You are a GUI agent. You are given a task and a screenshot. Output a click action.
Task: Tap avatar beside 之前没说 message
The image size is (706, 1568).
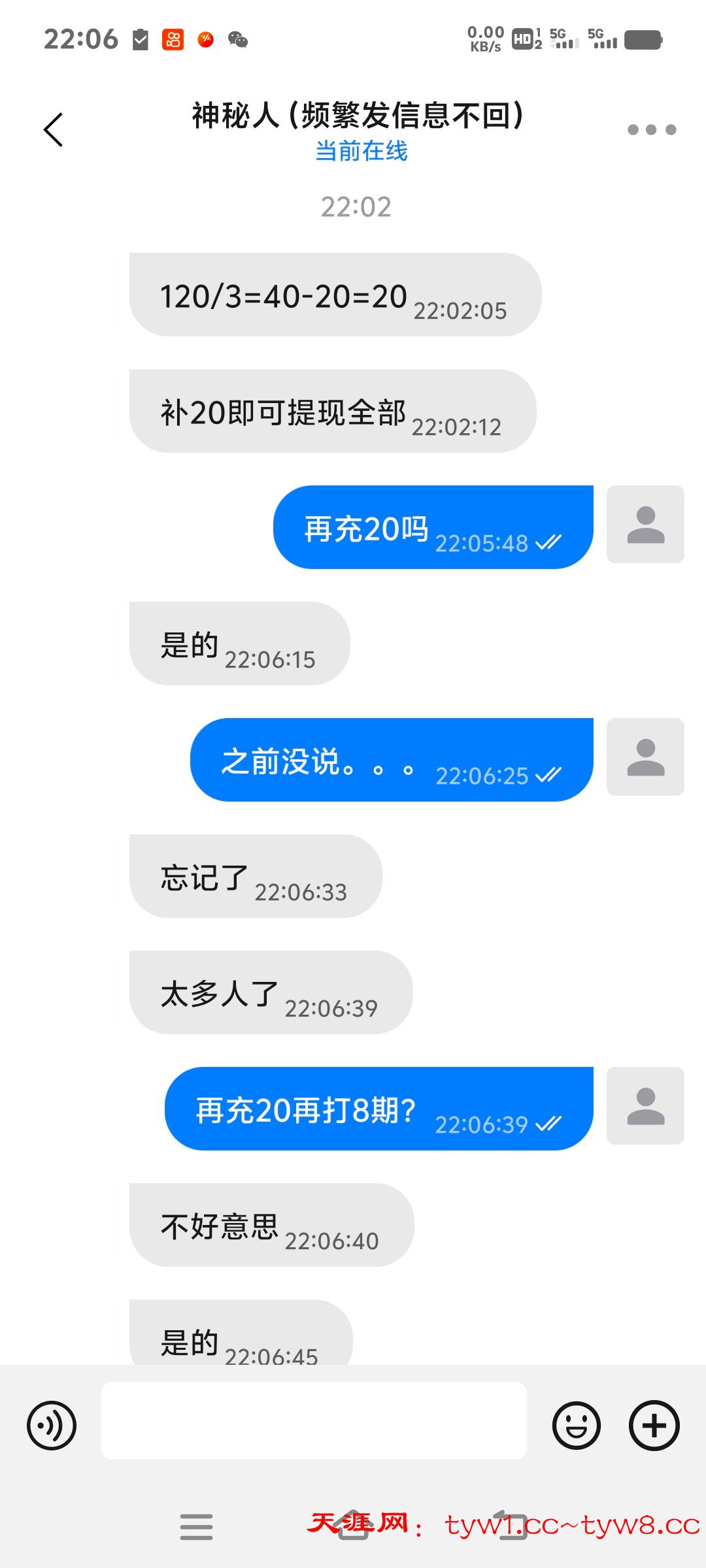point(645,757)
